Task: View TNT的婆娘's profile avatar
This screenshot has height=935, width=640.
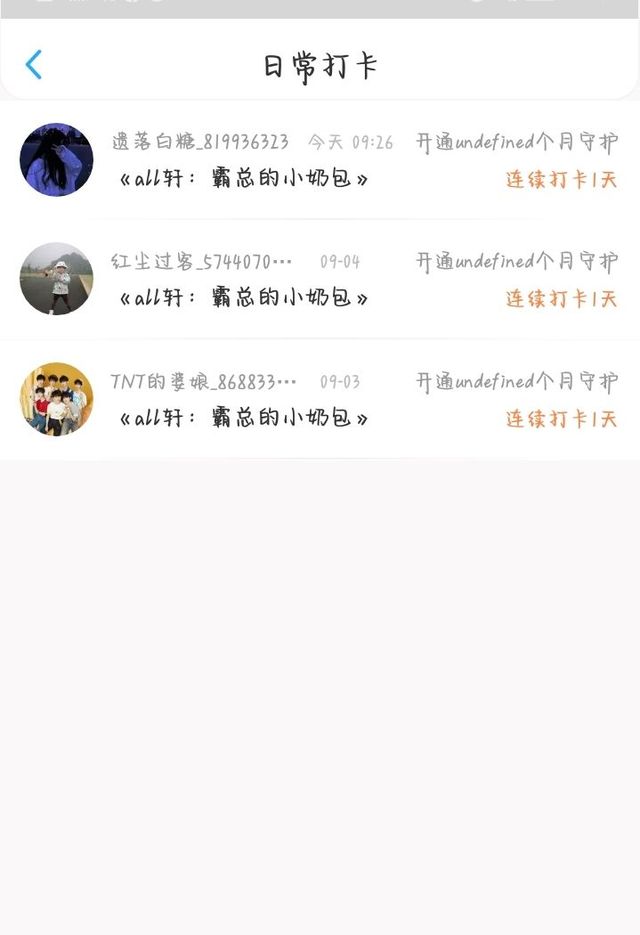Action: [x=57, y=399]
